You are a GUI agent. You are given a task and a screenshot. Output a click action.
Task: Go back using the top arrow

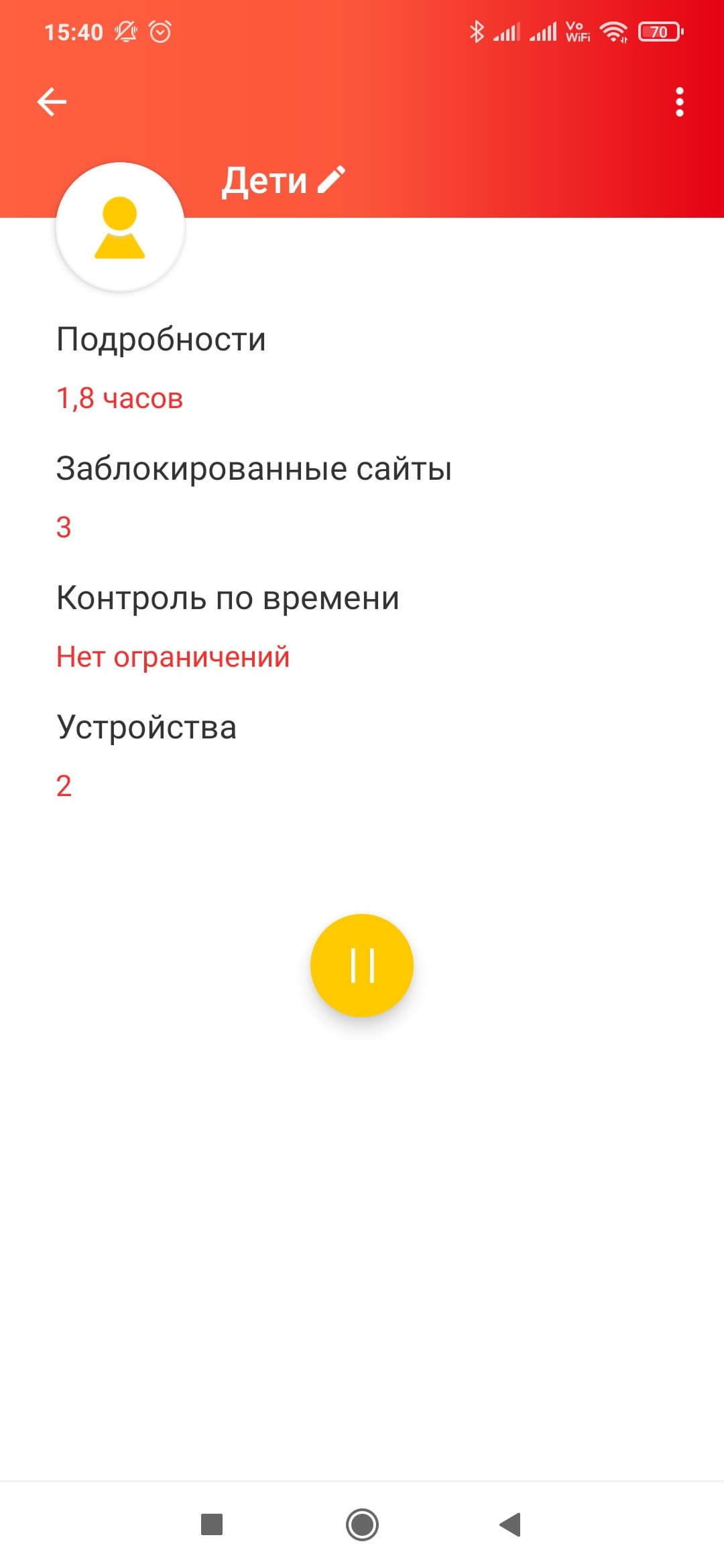pos(52,102)
